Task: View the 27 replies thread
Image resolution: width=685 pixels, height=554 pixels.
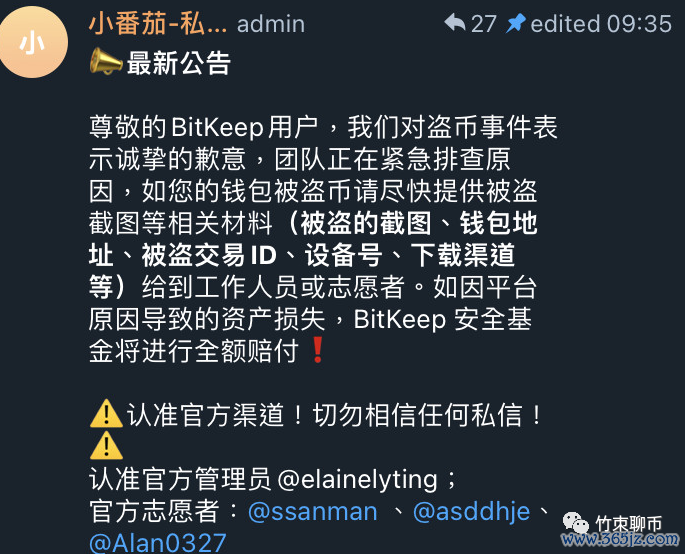Action: [x=471, y=23]
